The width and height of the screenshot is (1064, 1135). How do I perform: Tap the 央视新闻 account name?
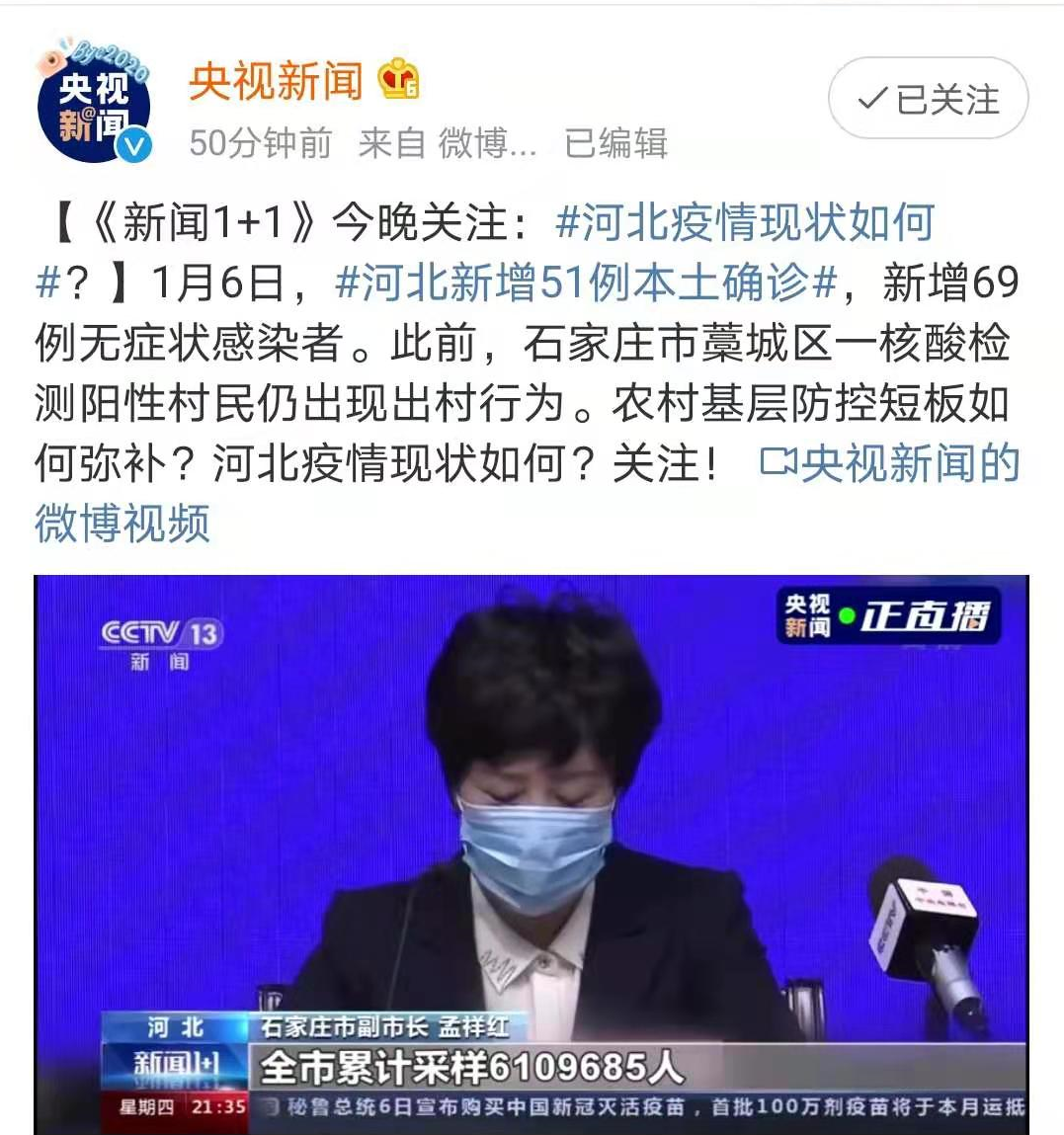(276, 81)
